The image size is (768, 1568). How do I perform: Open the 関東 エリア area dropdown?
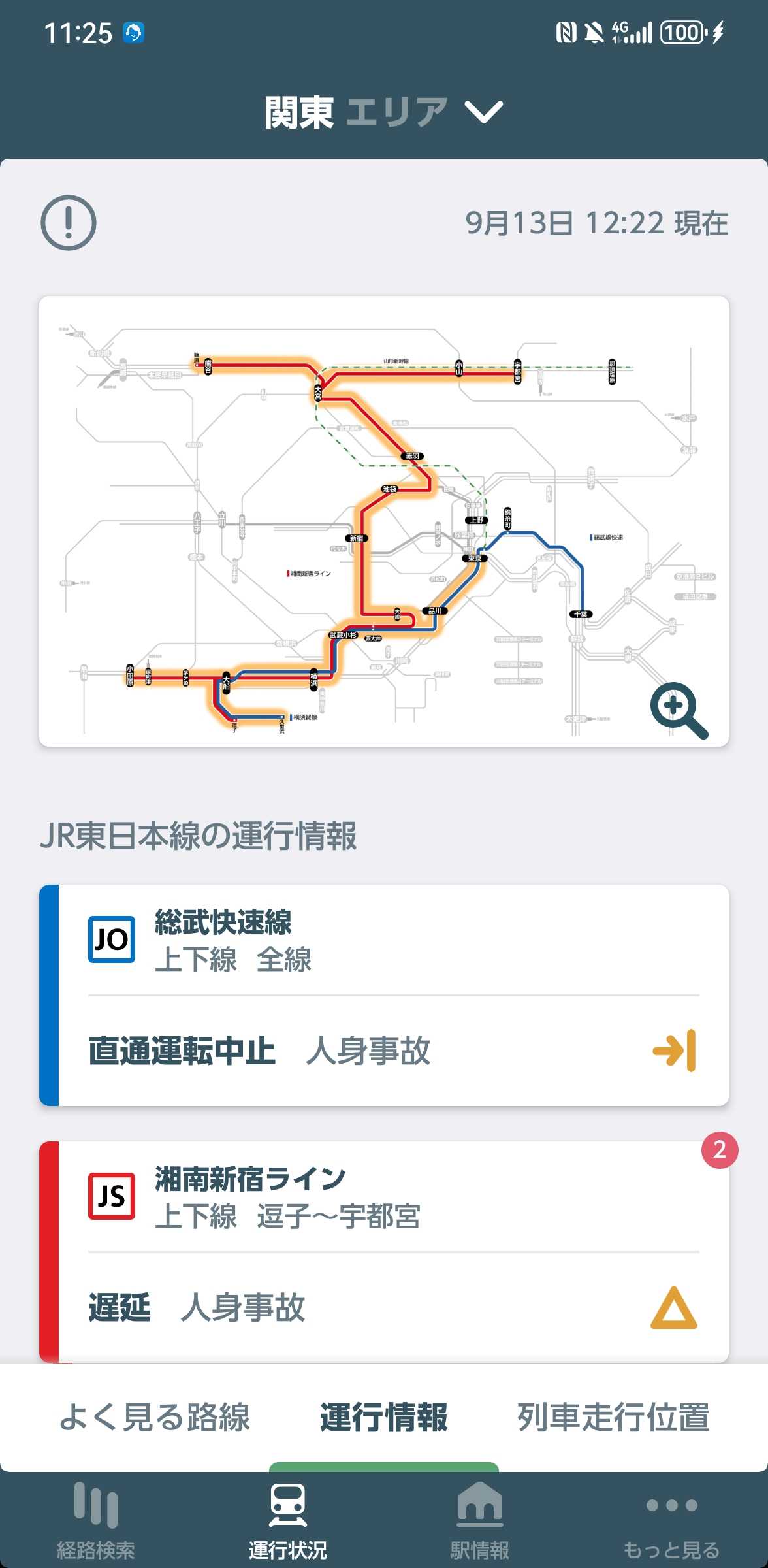pos(384,112)
